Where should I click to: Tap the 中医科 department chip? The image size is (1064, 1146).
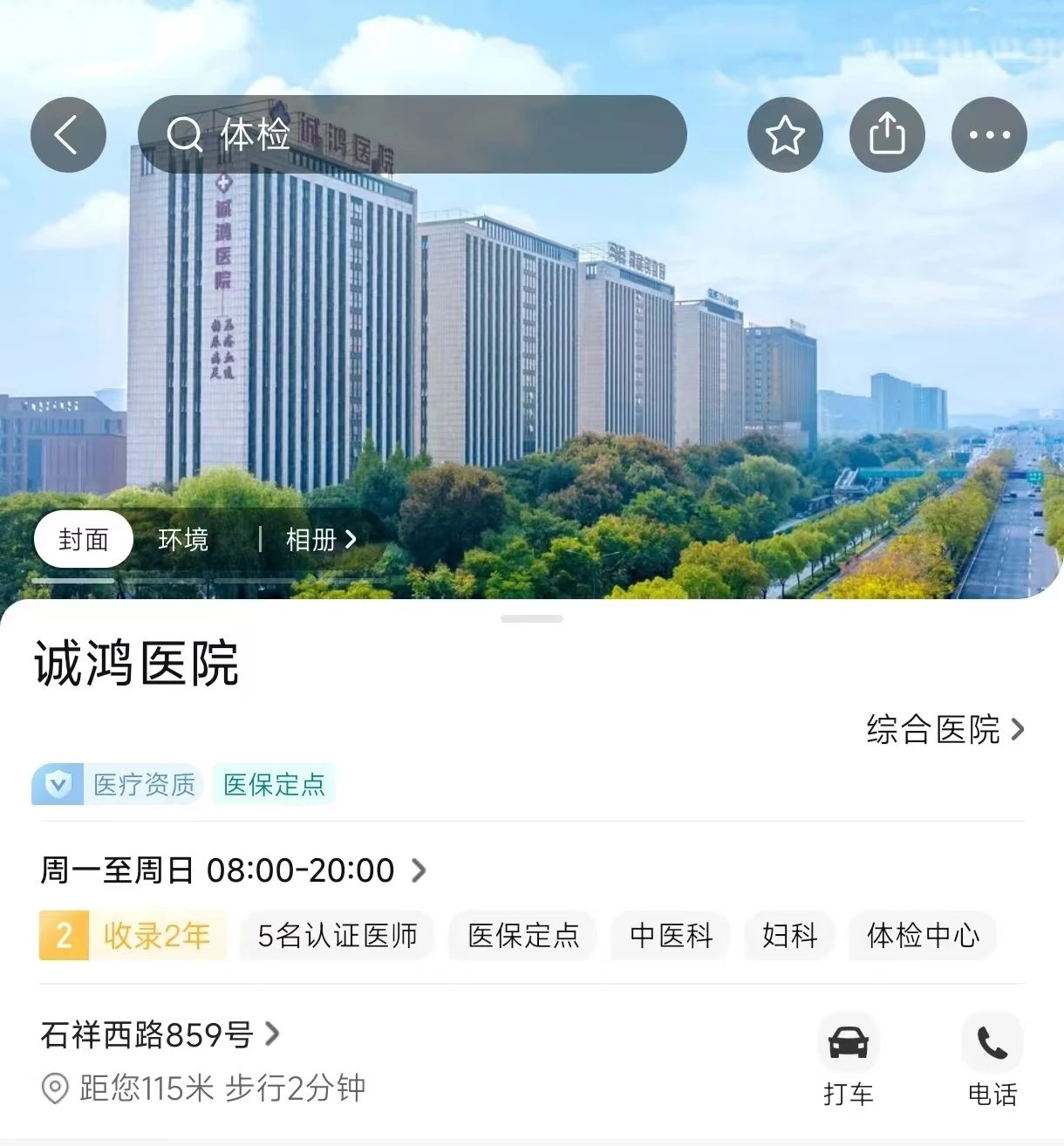coord(671,936)
